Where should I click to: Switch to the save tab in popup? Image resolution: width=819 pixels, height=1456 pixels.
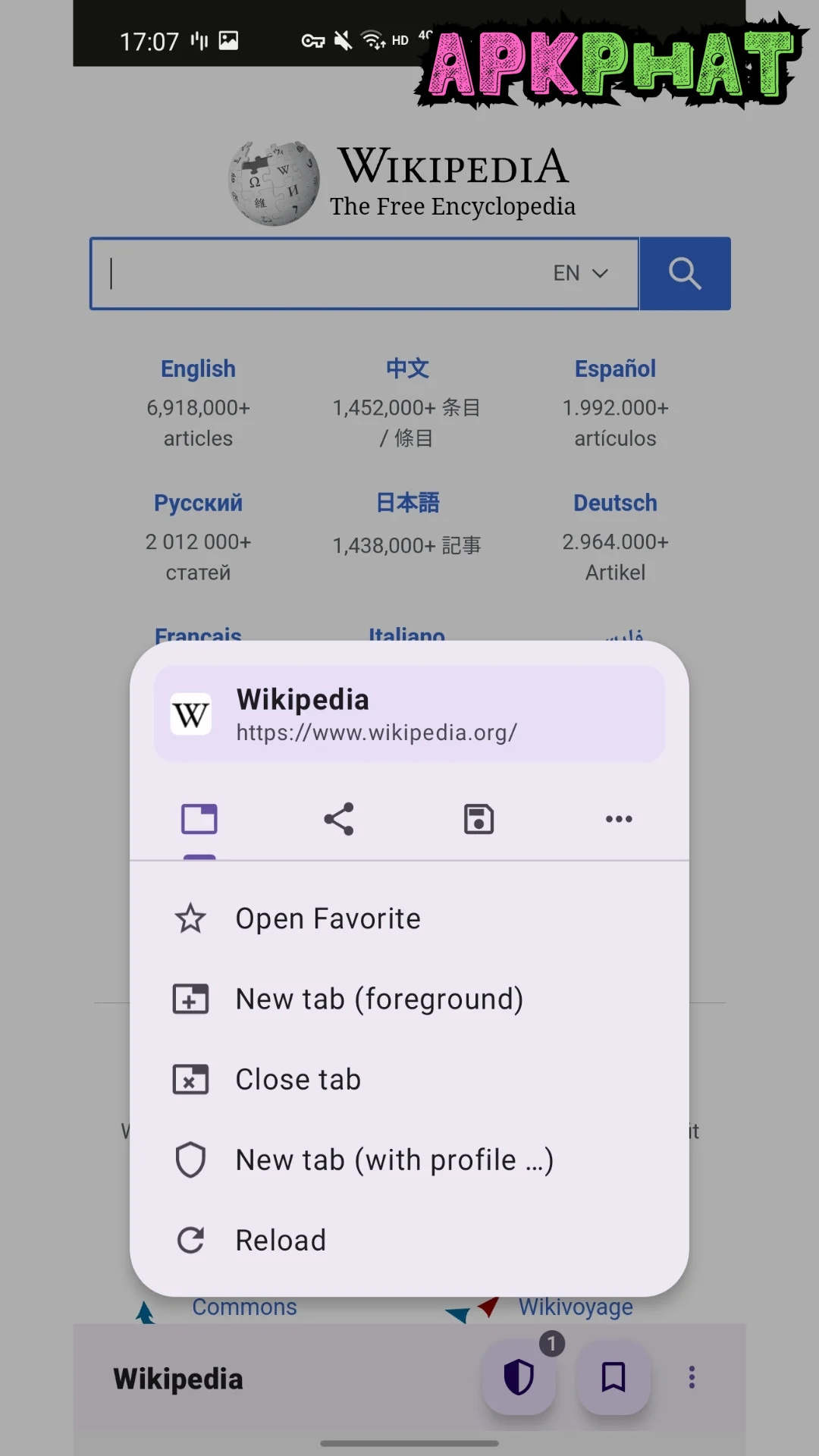click(479, 819)
